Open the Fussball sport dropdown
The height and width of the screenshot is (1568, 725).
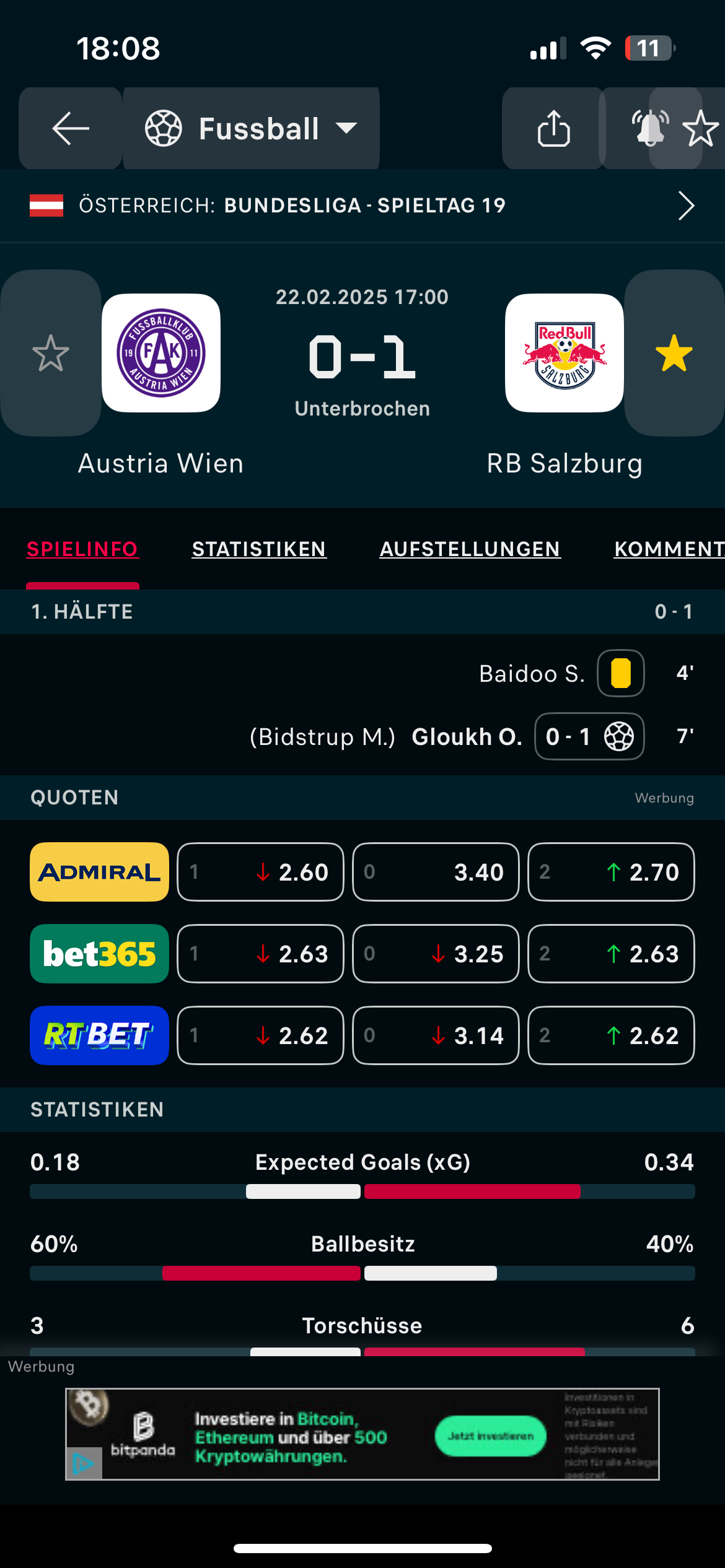[x=251, y=128]
